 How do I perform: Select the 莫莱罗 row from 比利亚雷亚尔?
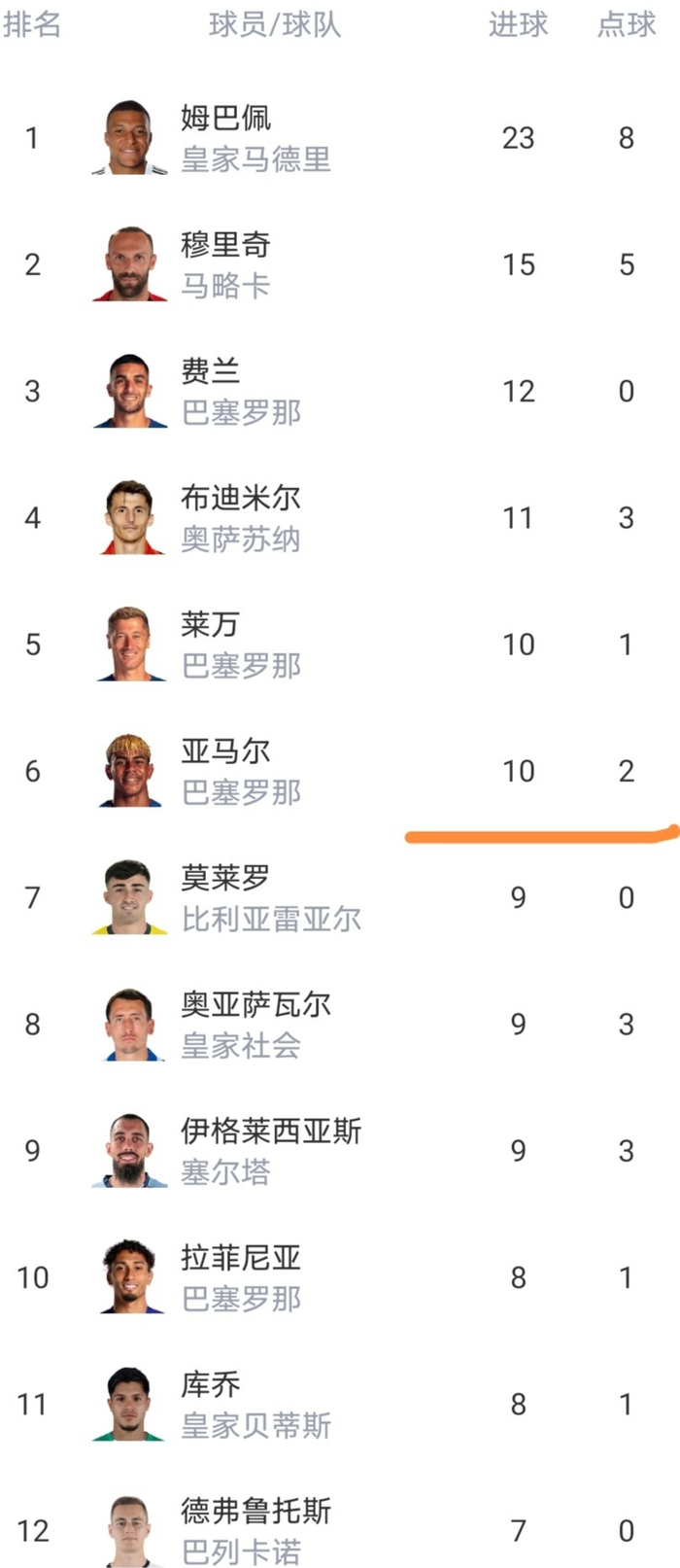point(225,878)
